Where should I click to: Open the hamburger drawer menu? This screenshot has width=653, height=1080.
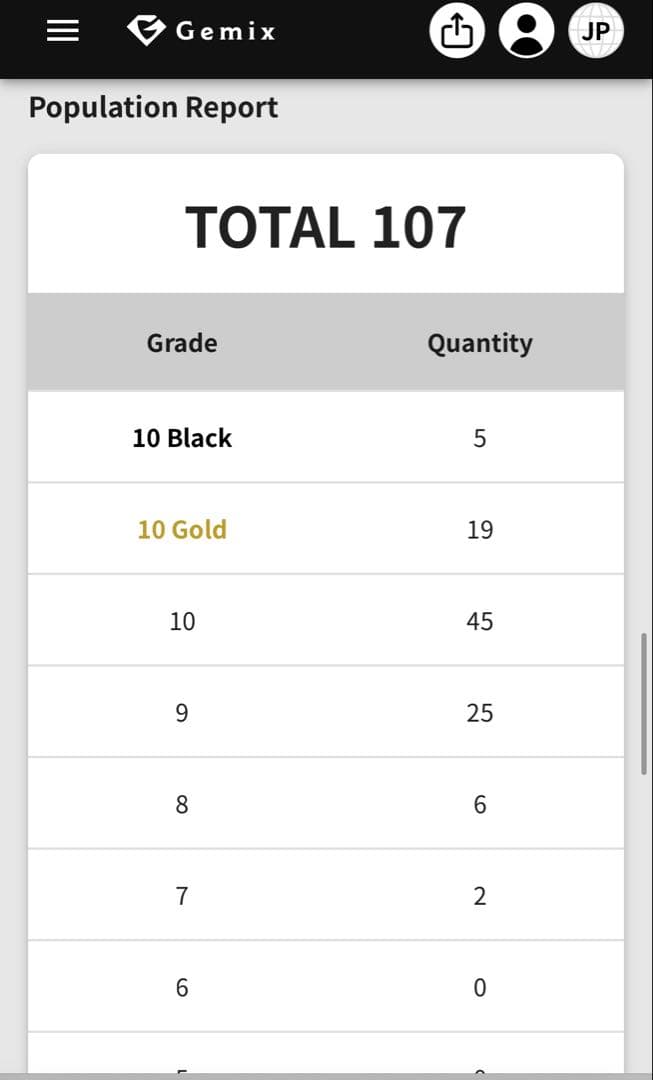62,31
